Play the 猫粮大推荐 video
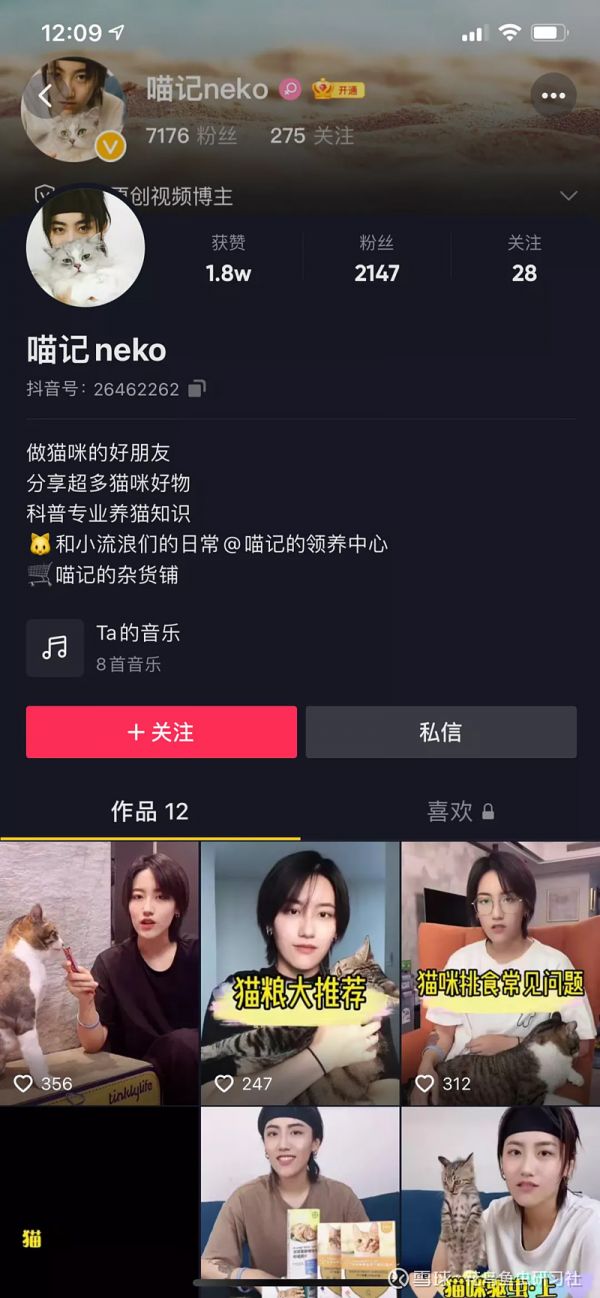 pyautogui.click(x=300, y=972)
